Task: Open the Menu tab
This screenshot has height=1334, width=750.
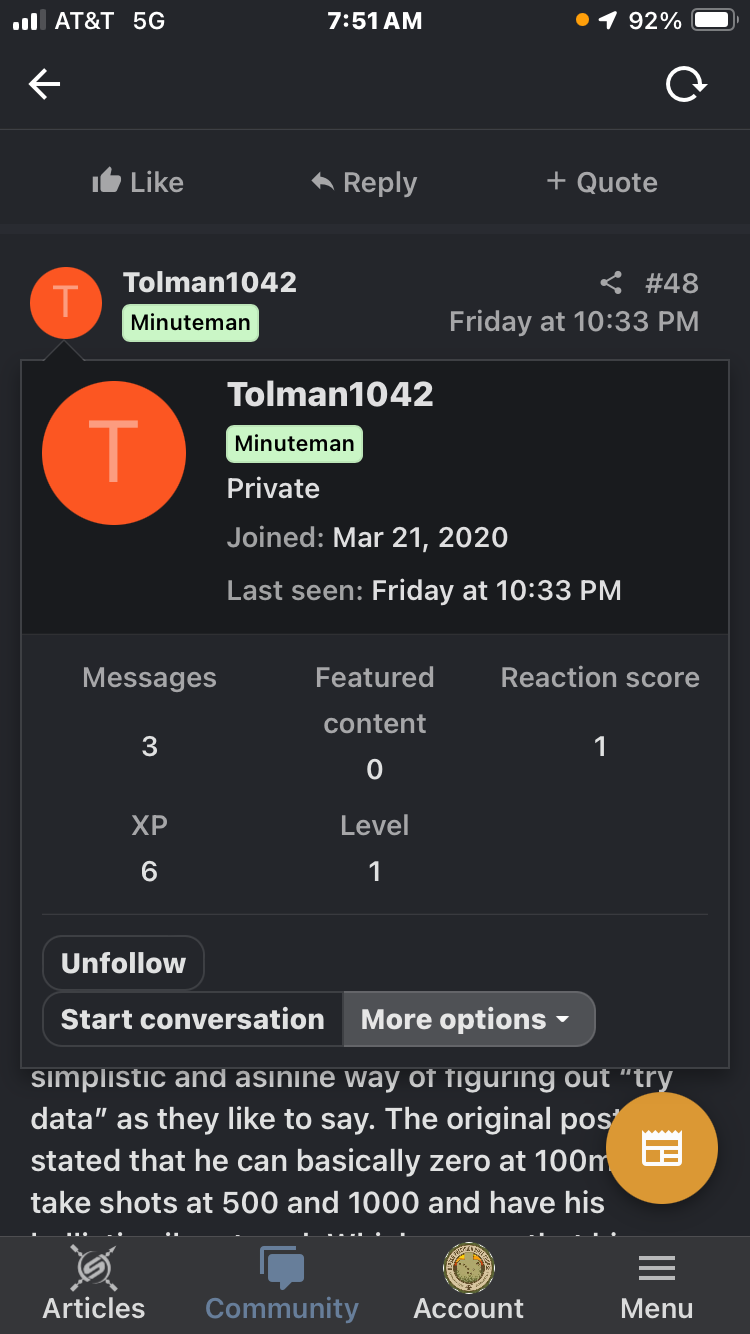Action: 657,1286
